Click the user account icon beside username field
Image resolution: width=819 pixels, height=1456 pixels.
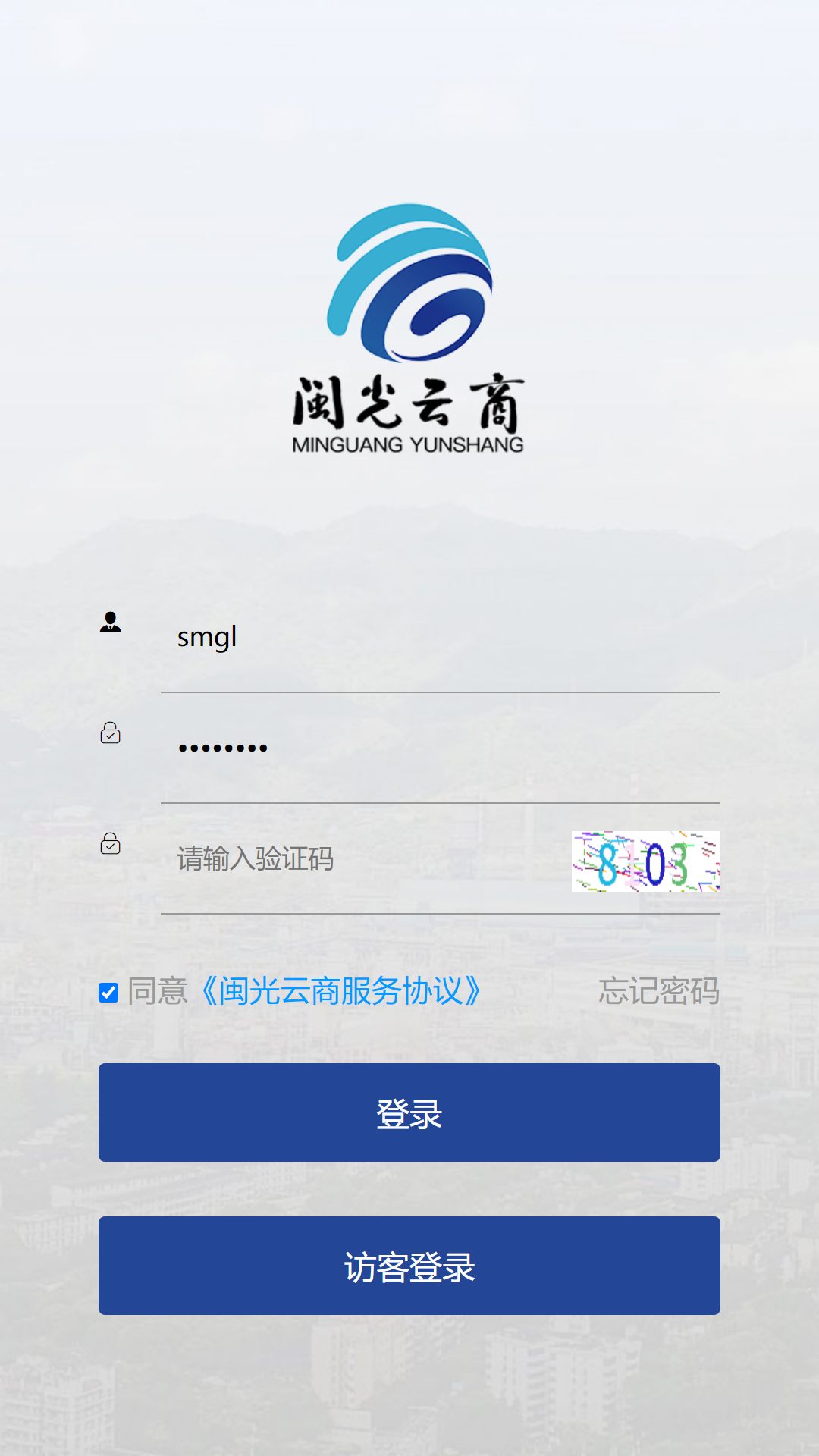111,624
